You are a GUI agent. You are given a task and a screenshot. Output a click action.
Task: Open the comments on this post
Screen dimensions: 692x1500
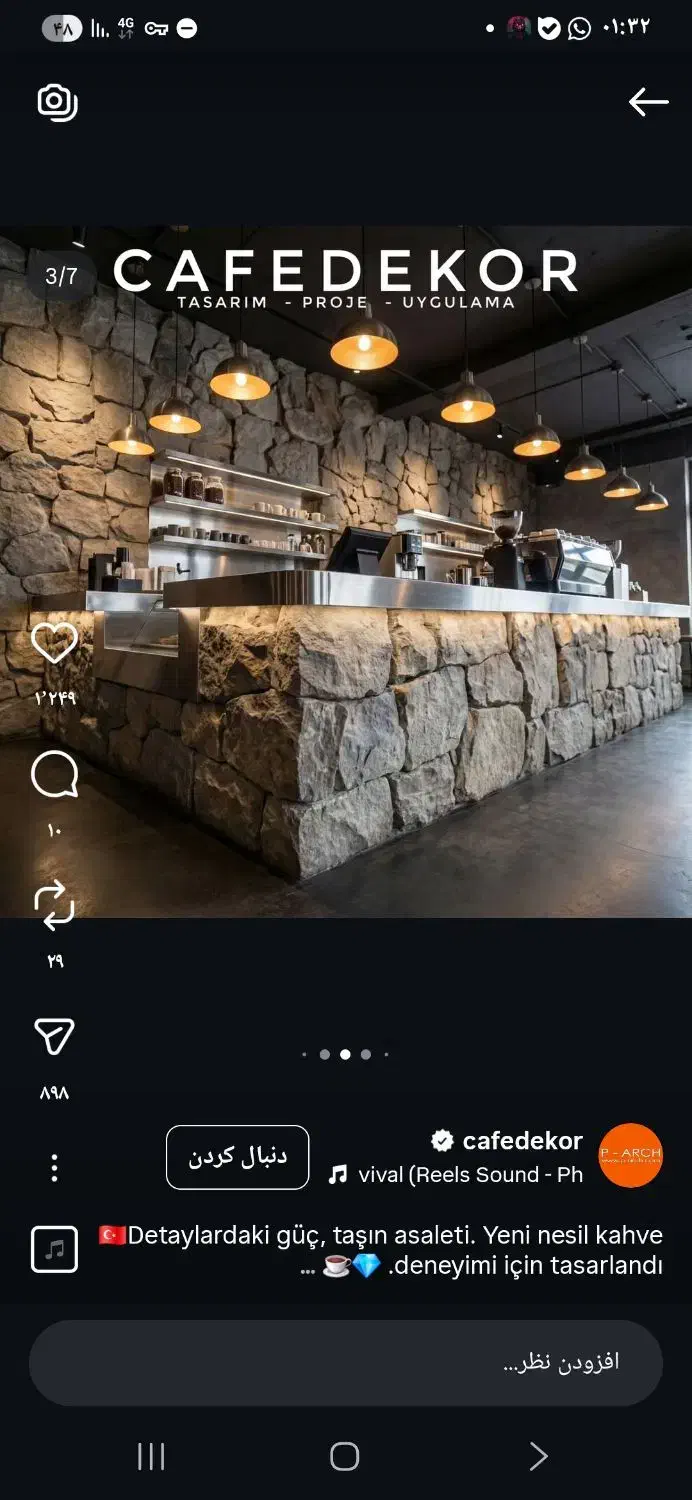54,776
